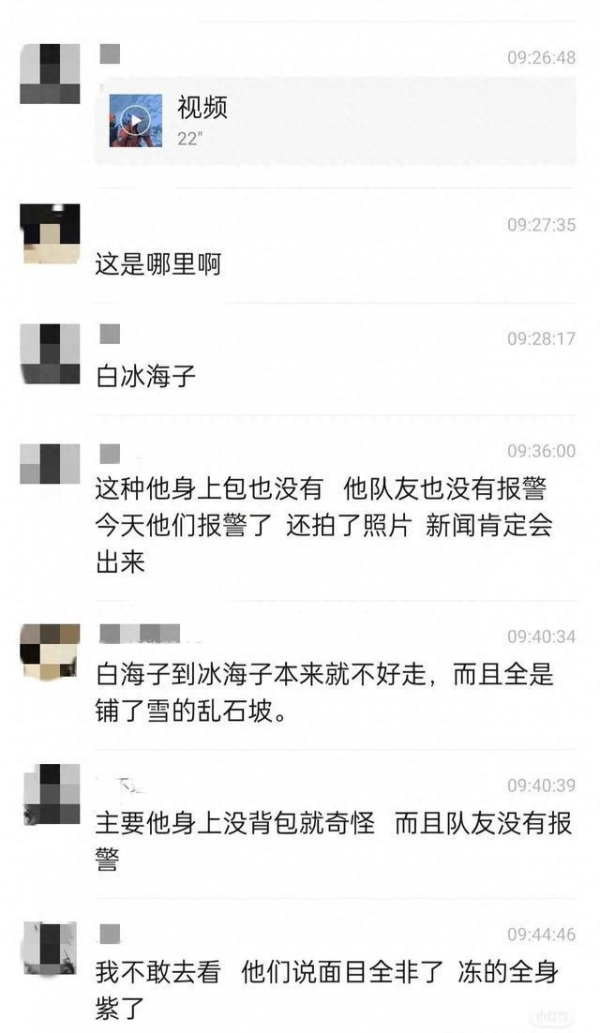Play the 22-second video message
The width and height of the screenshot is (600, 1033).
(x=135, y=121)
